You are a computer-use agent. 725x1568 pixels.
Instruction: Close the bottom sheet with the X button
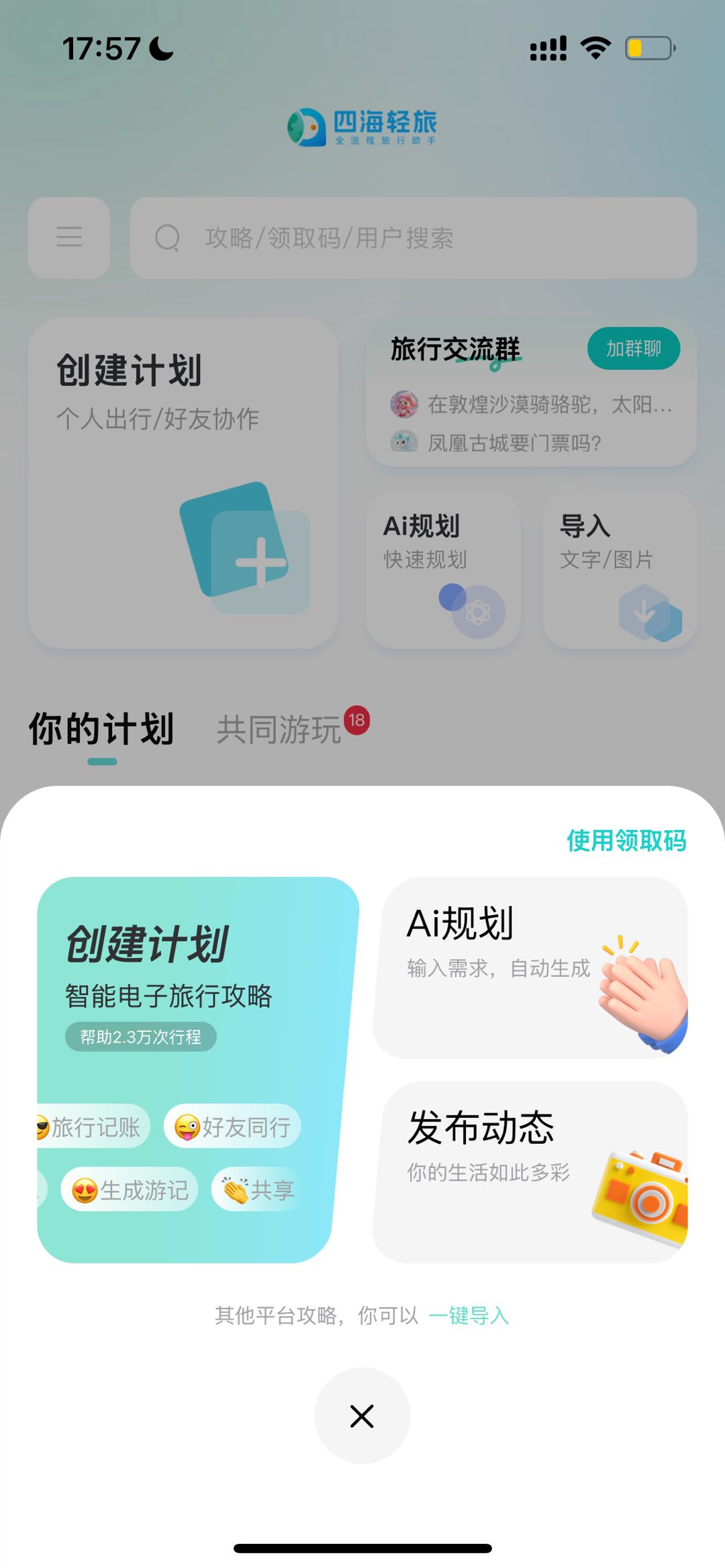tap(361, 1416)
